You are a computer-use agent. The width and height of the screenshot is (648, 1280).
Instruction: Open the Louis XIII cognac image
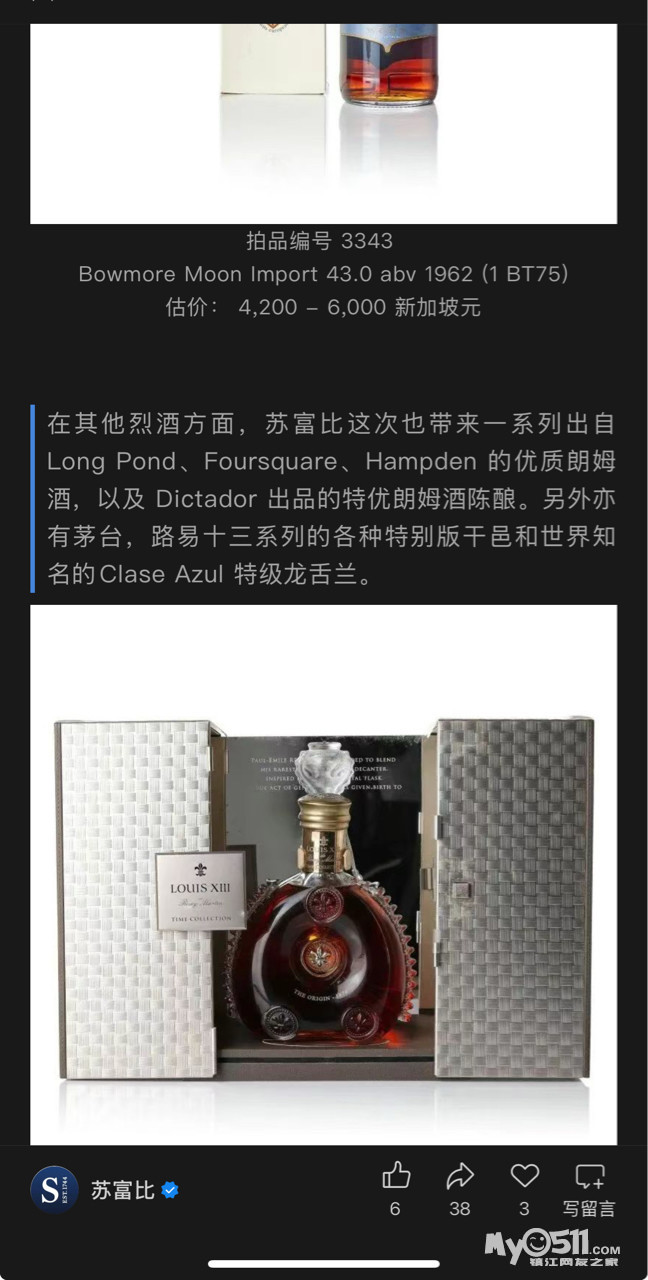(323, 875)
